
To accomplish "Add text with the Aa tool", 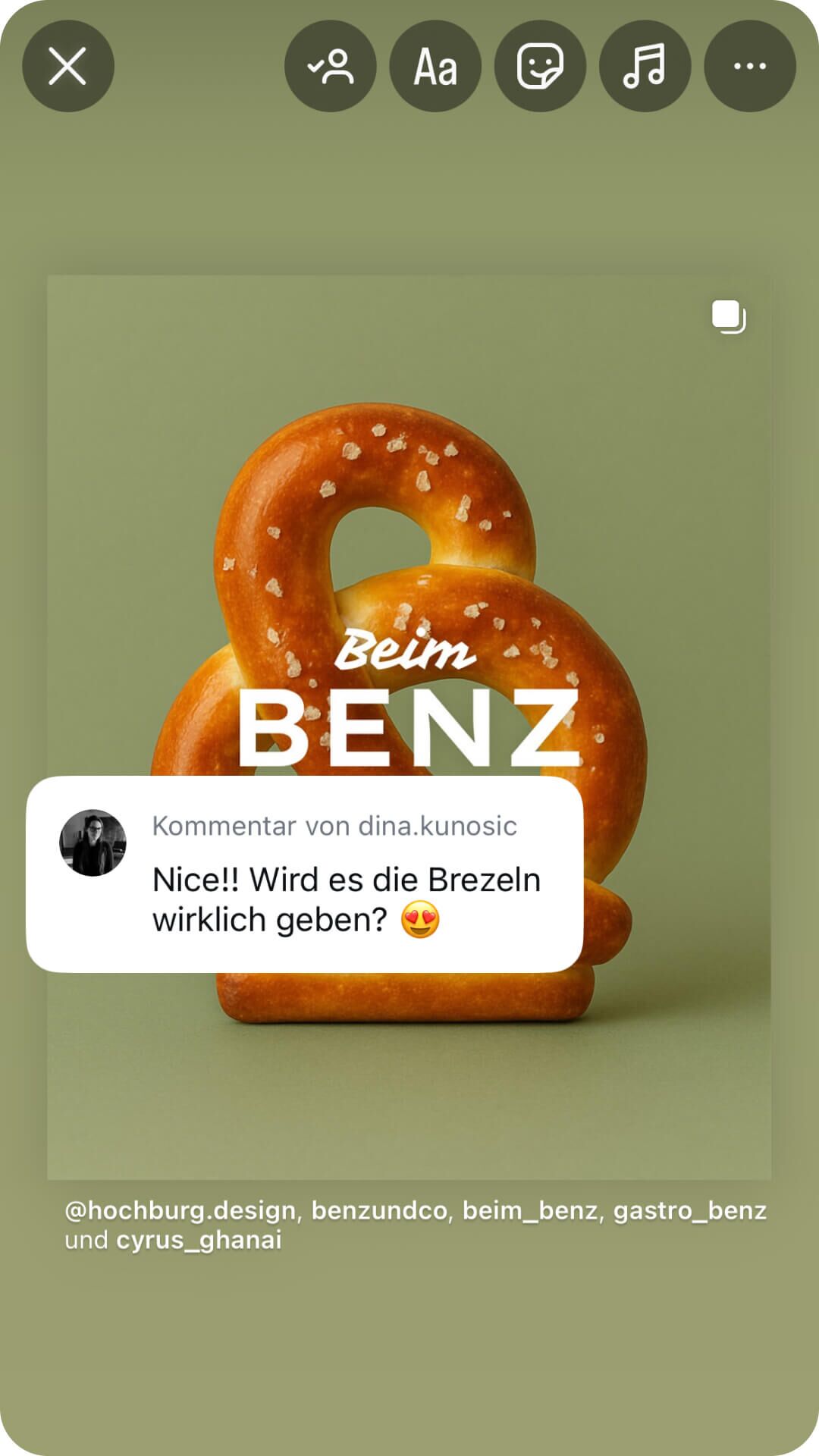I will (x=435, y=66).
